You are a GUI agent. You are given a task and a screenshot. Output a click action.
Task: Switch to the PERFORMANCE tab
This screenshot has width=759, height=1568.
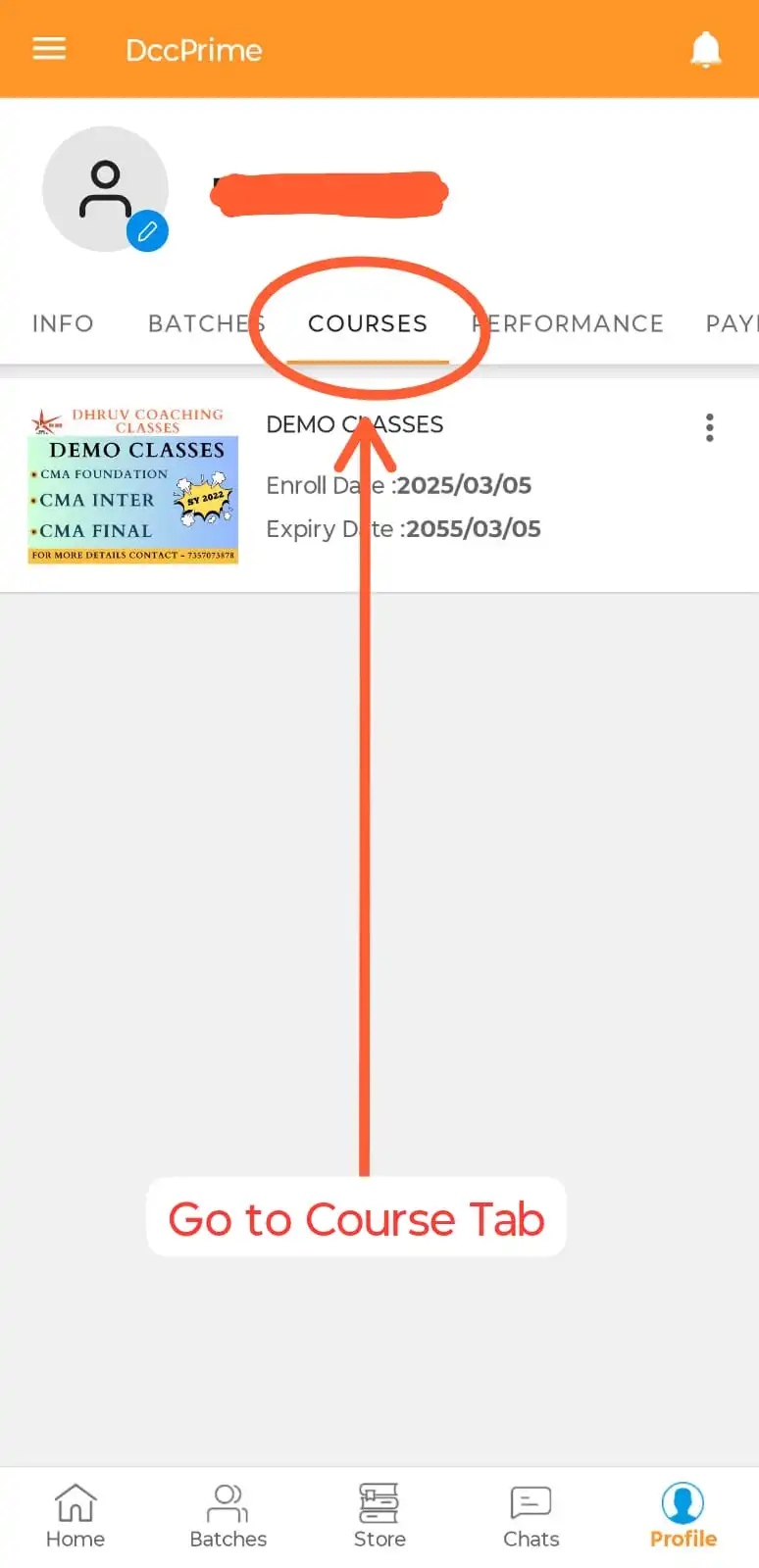pos(571,323)
